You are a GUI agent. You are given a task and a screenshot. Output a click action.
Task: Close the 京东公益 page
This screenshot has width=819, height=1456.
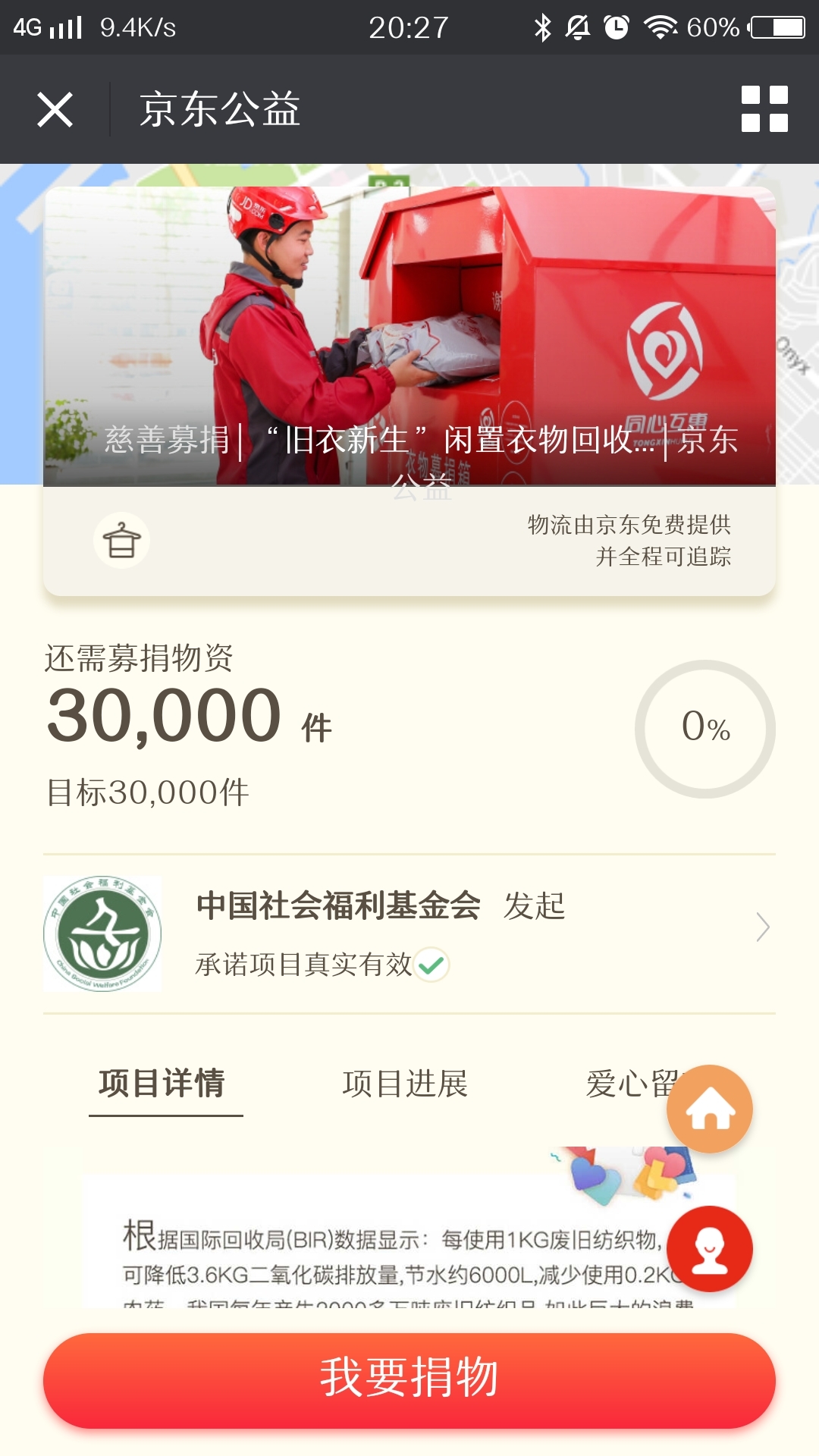(55, 110)
